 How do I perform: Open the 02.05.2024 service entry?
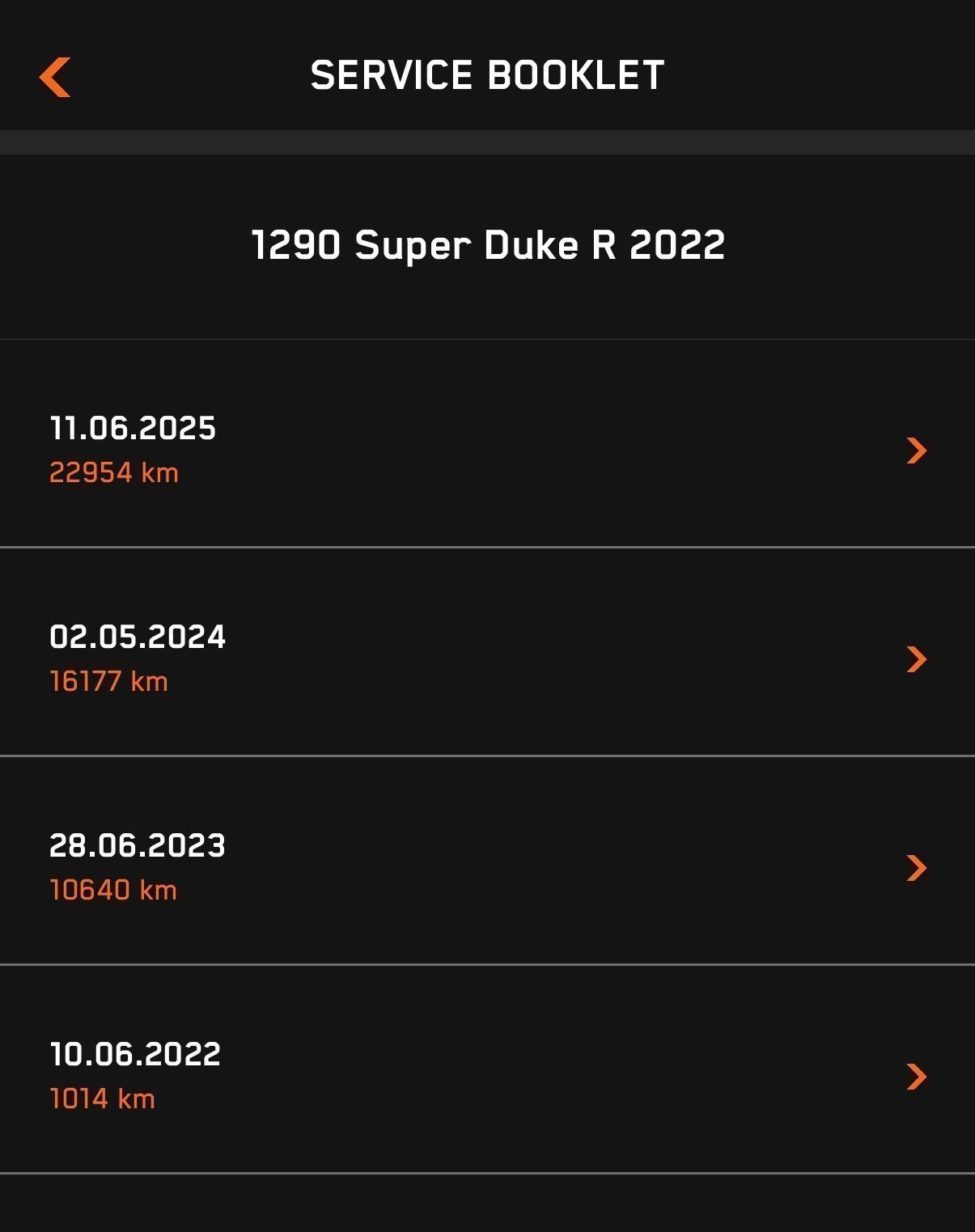point(487,658)
